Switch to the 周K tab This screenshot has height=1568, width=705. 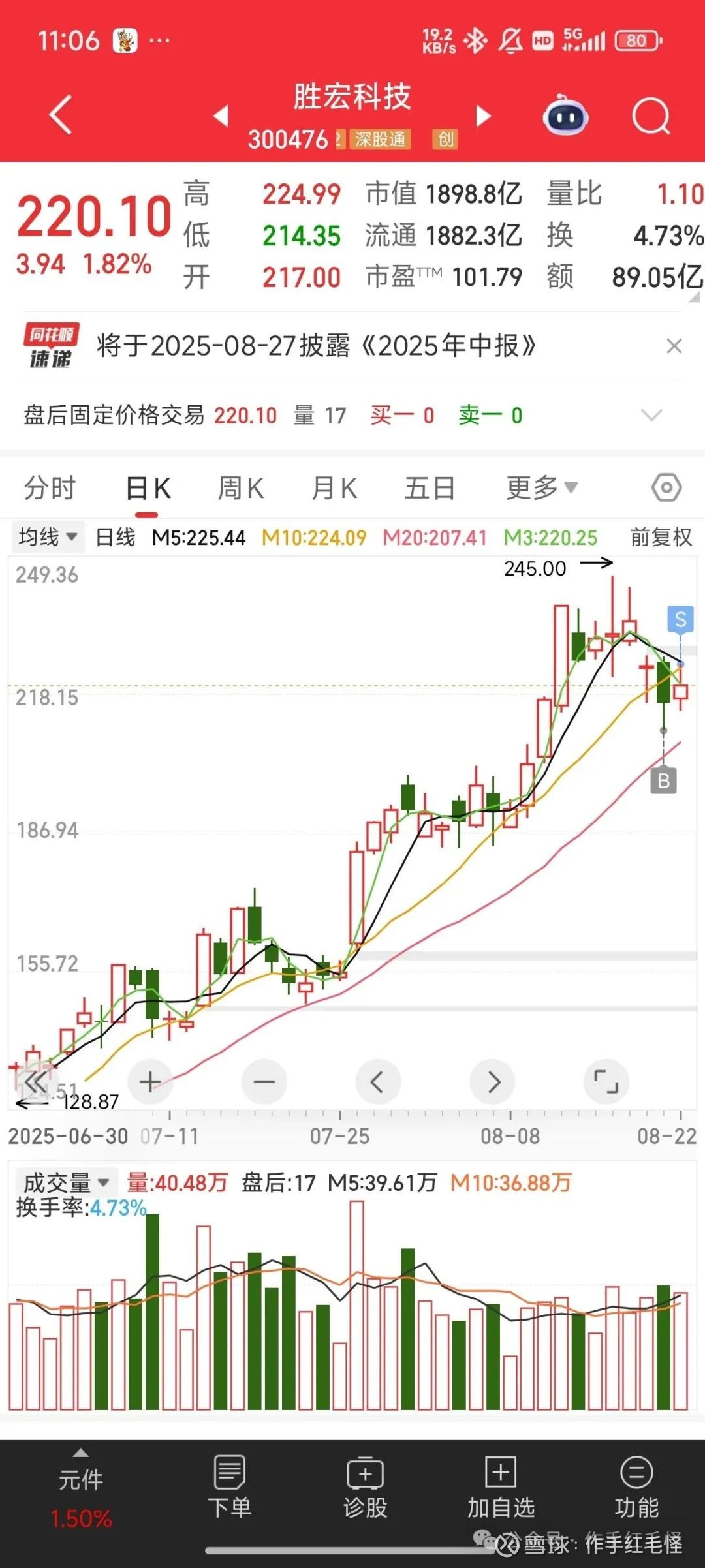pos(240,488)
